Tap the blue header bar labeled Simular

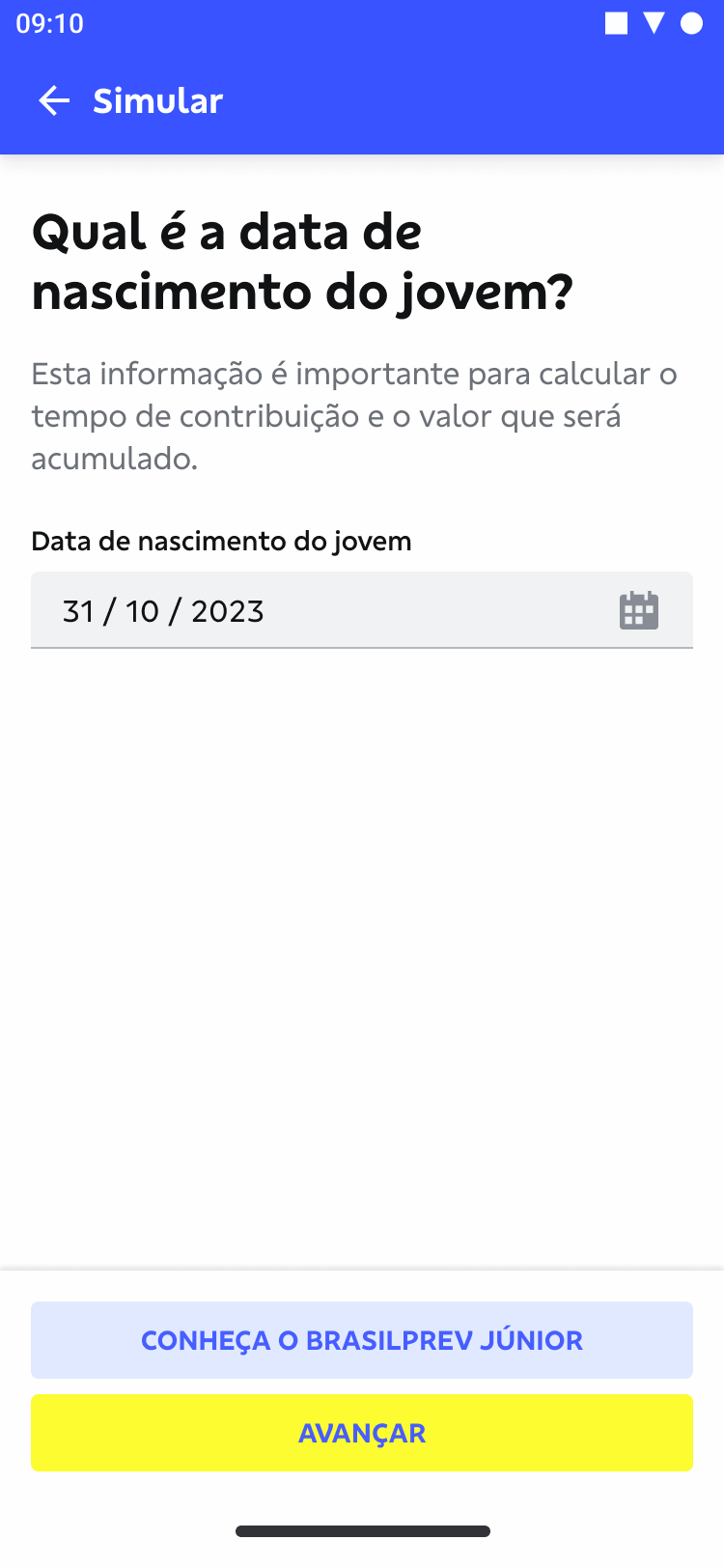point(362,100)
